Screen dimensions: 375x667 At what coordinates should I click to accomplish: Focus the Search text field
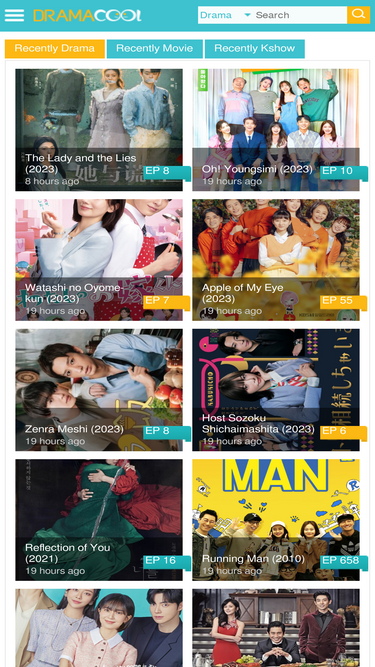click(300, 15)
